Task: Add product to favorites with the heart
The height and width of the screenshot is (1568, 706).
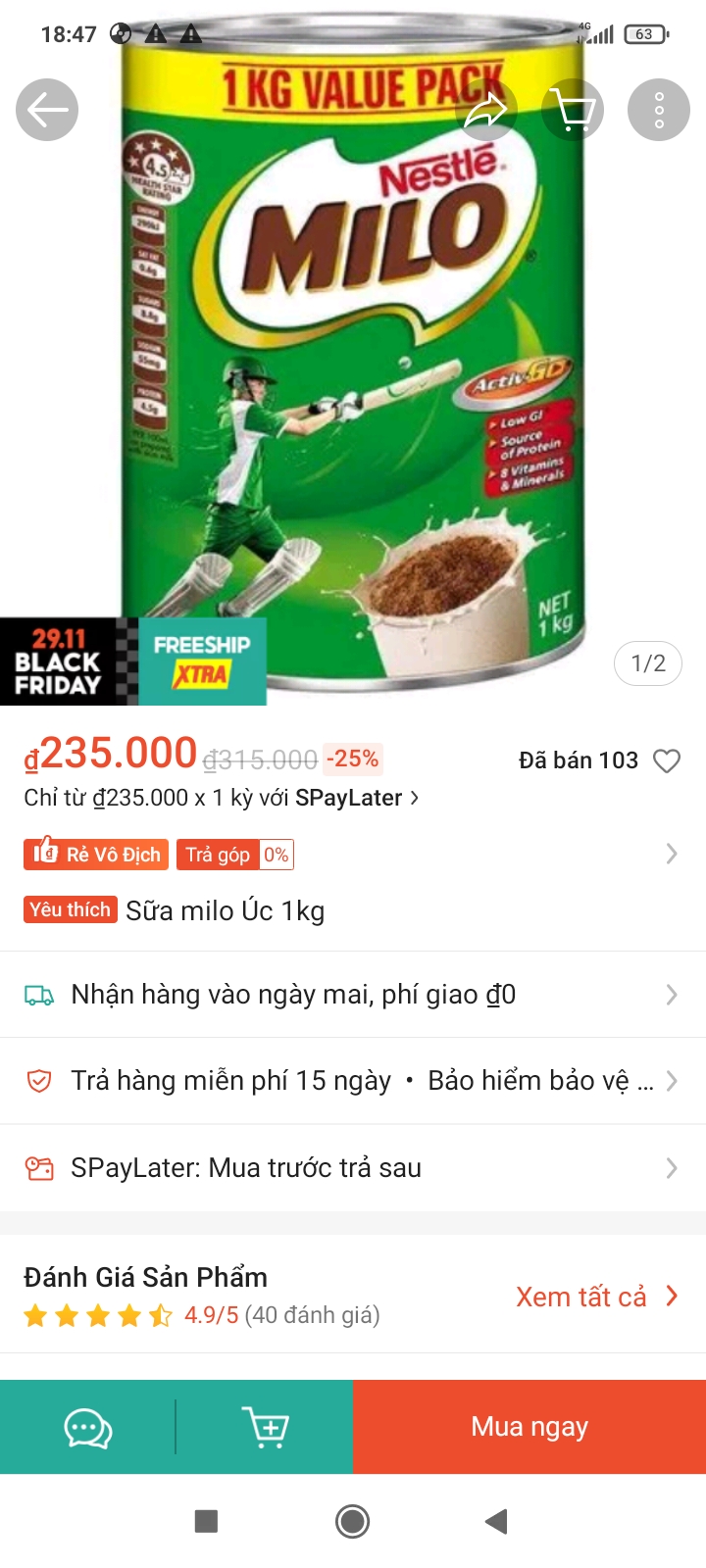Action: pos(667,760)
